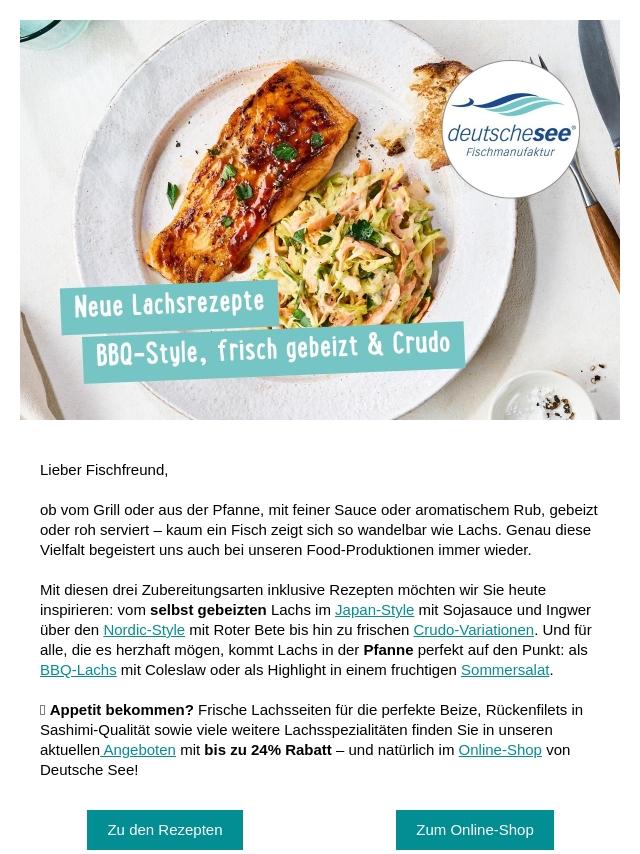Open the Sommersalat link
This screenshot has width=640, height=854.
(x=505, y=669)
